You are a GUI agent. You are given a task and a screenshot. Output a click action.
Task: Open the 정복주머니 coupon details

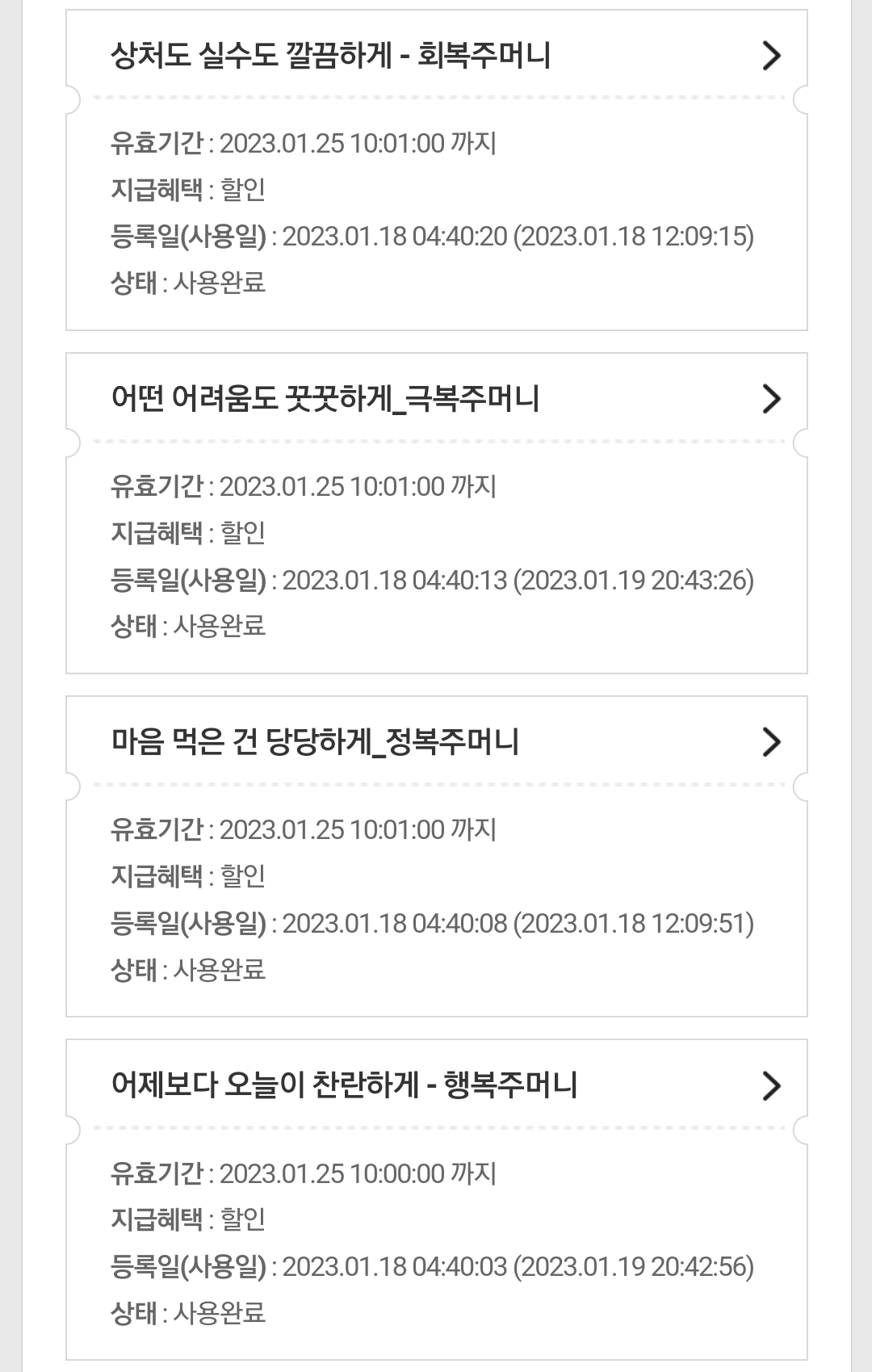click(771, 742)
